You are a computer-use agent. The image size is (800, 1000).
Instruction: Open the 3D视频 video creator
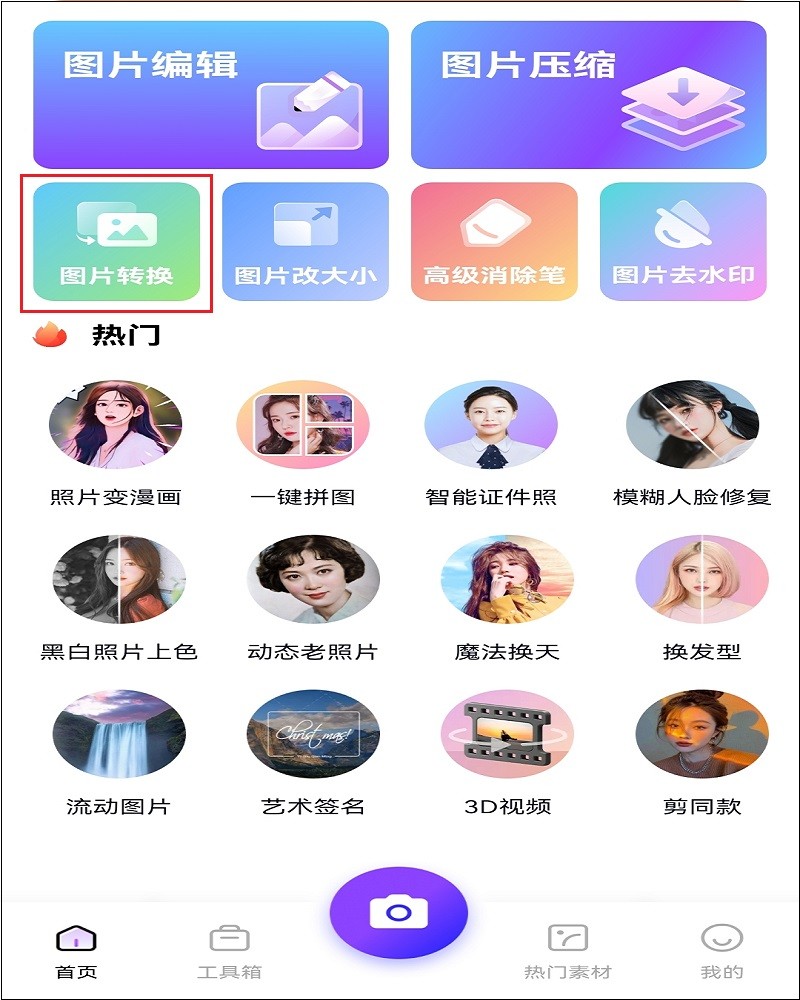494,740
